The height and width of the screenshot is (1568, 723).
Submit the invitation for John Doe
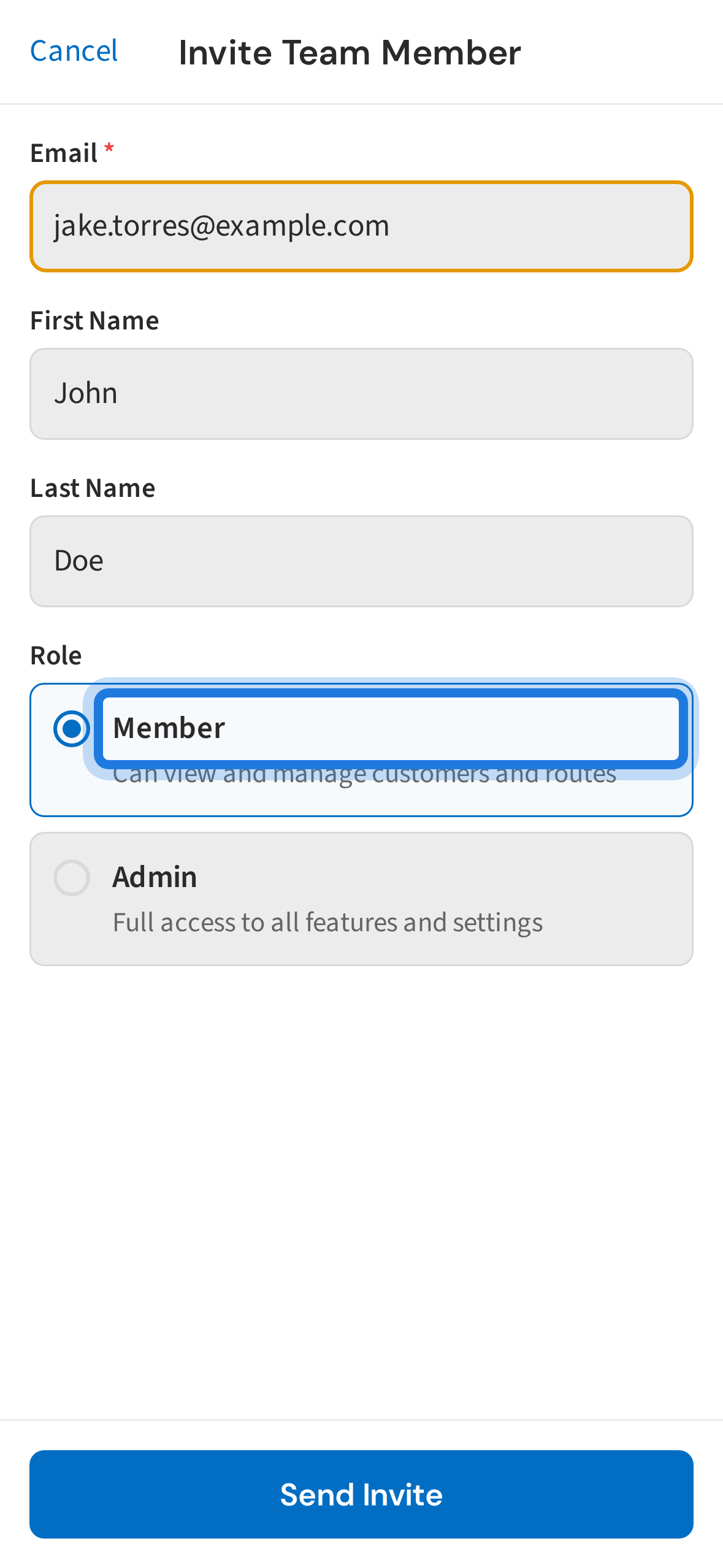coord(361,1494)
